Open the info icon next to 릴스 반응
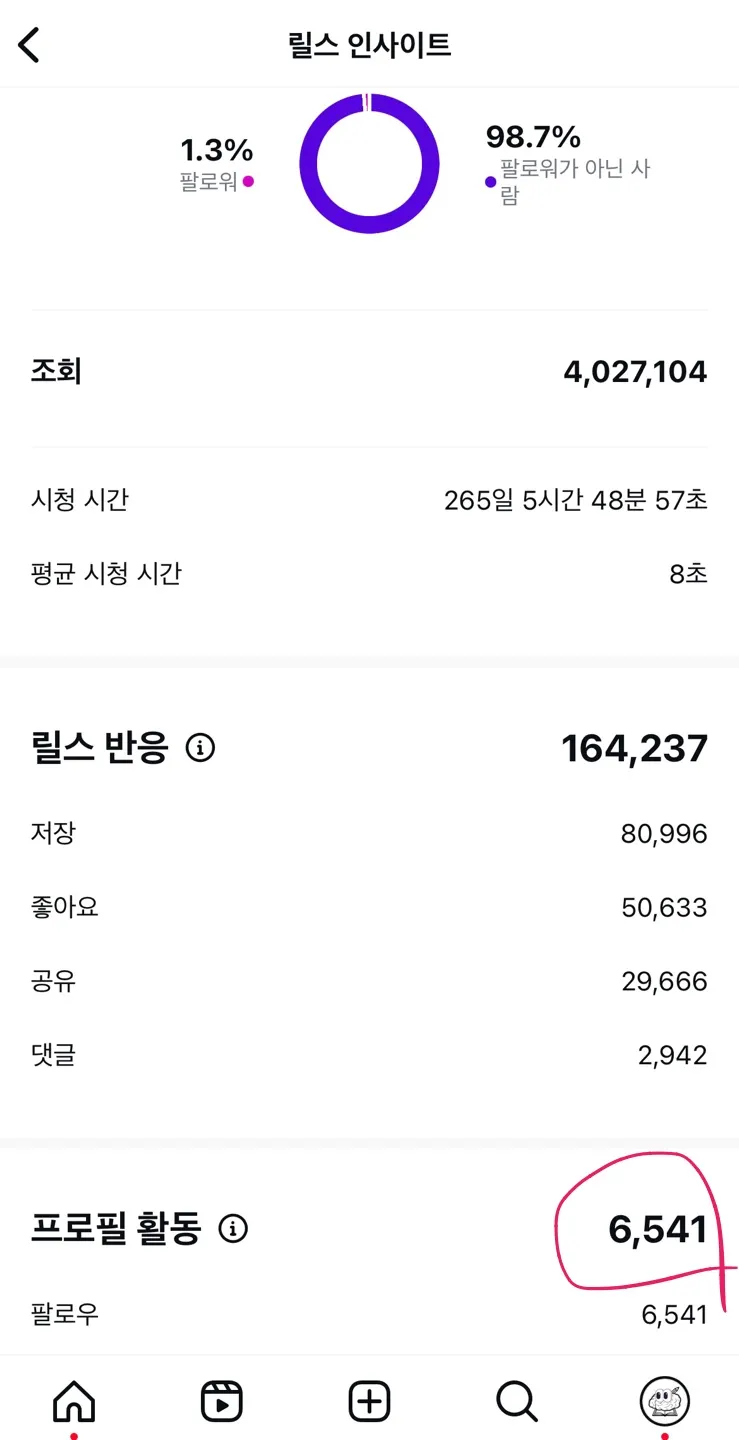 [201, 747]
